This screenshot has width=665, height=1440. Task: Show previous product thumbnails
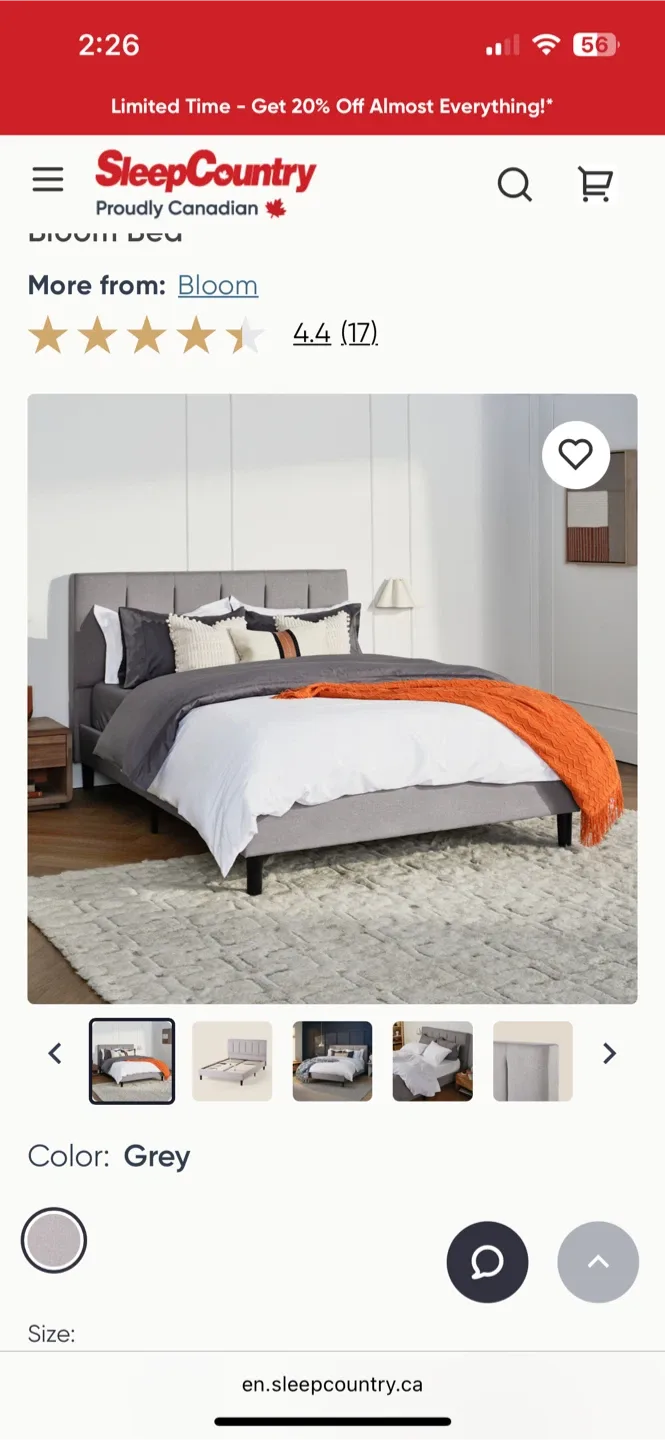click(55, 1053)
